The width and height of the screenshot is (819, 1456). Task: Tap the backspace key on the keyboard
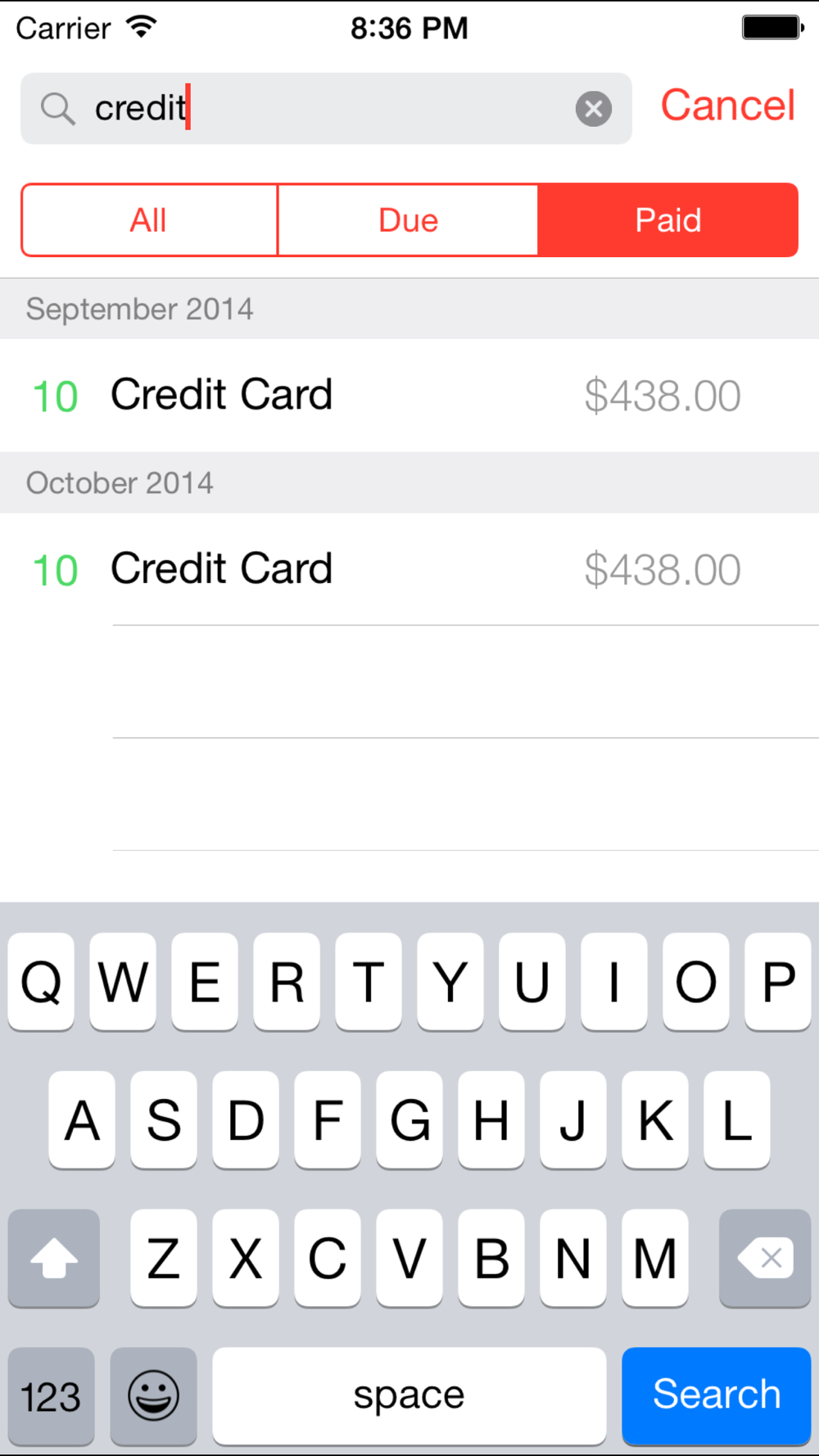click(x=765, y=1258)
